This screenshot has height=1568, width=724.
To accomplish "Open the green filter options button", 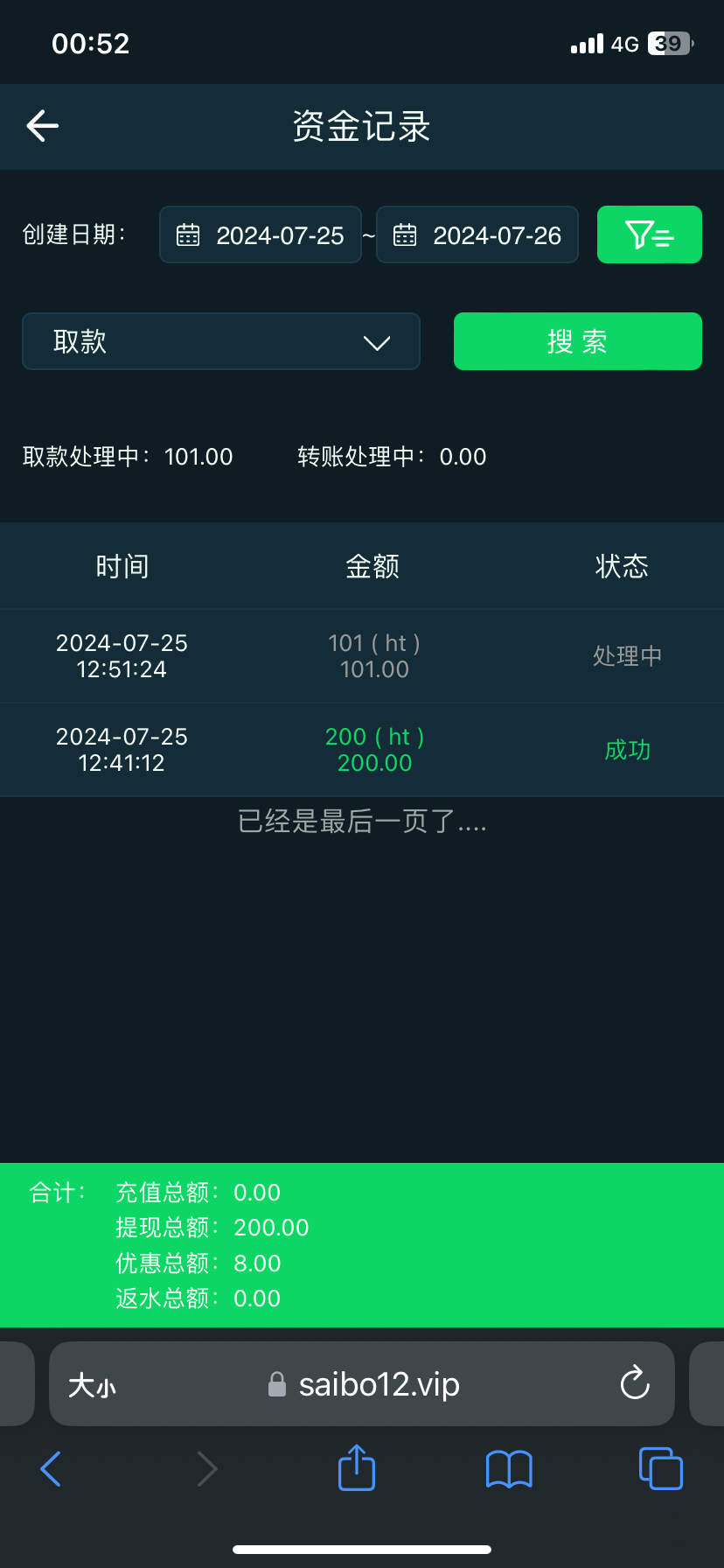I will [x=650, y=234].
